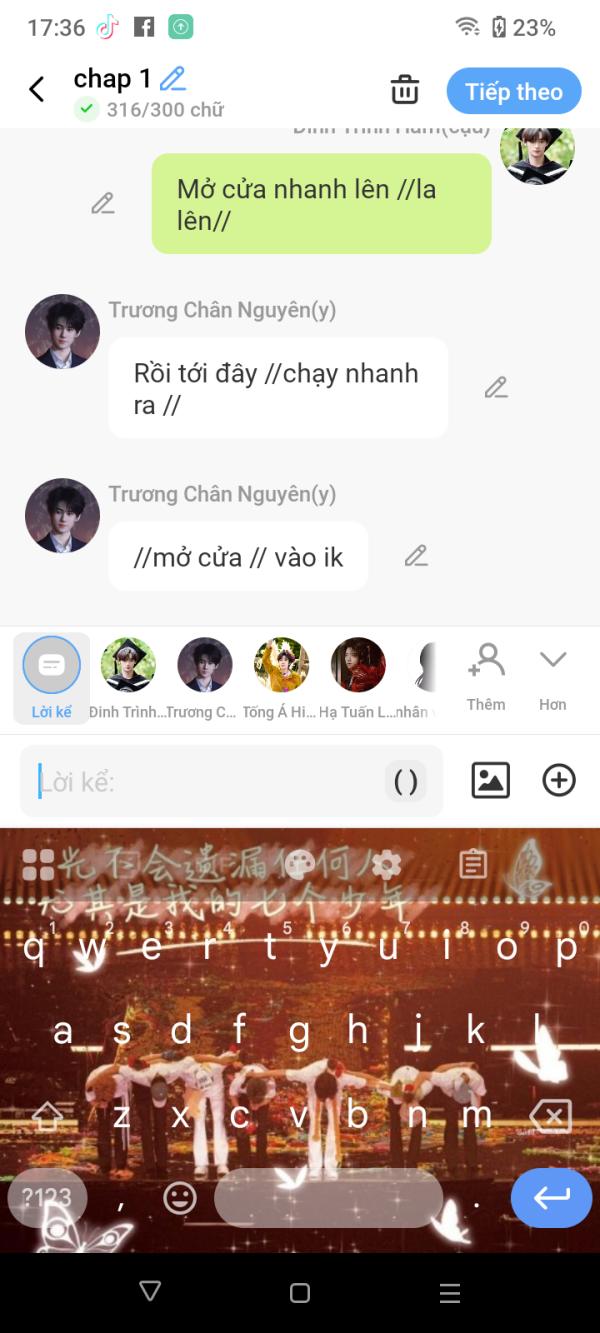Screen dimensions: 600x1333
Task: Choose character Hạ Tuấn L... in the selector
Action: coord(358,677)
